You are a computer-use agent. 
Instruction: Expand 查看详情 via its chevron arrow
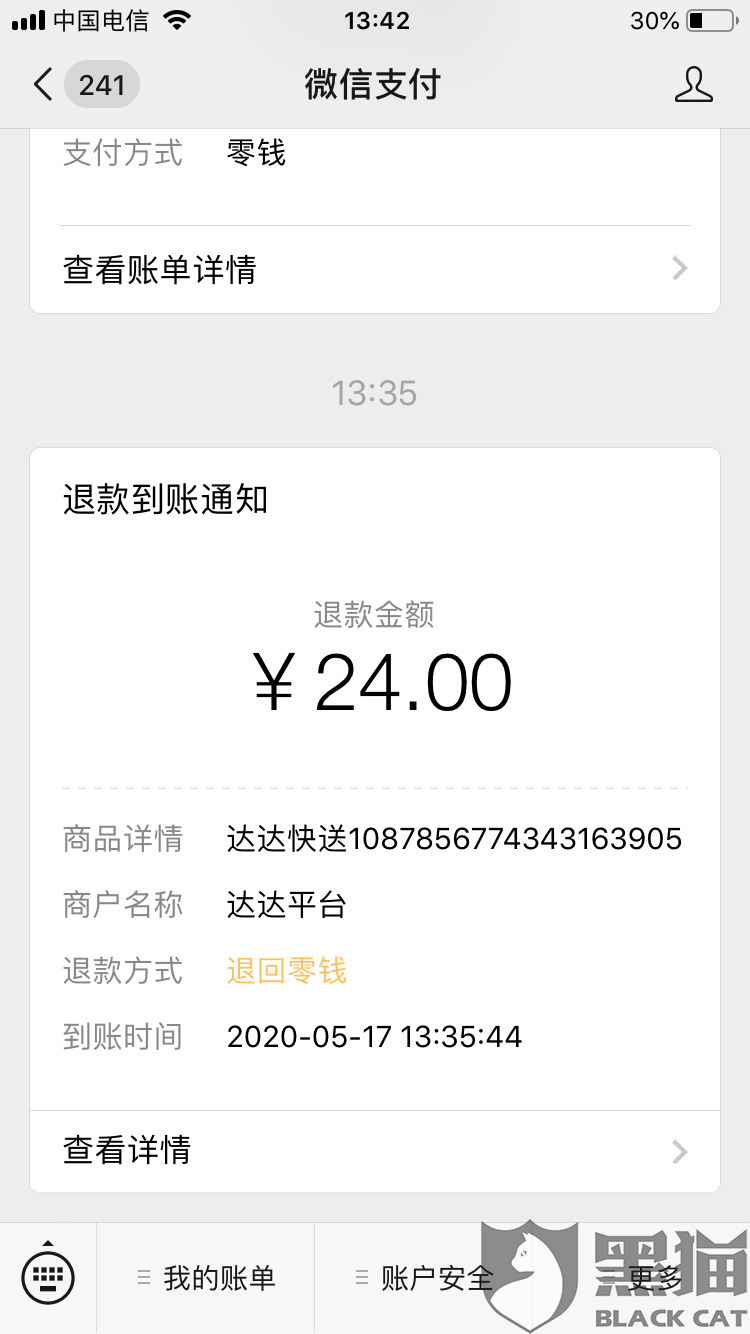click(679, 1150)
